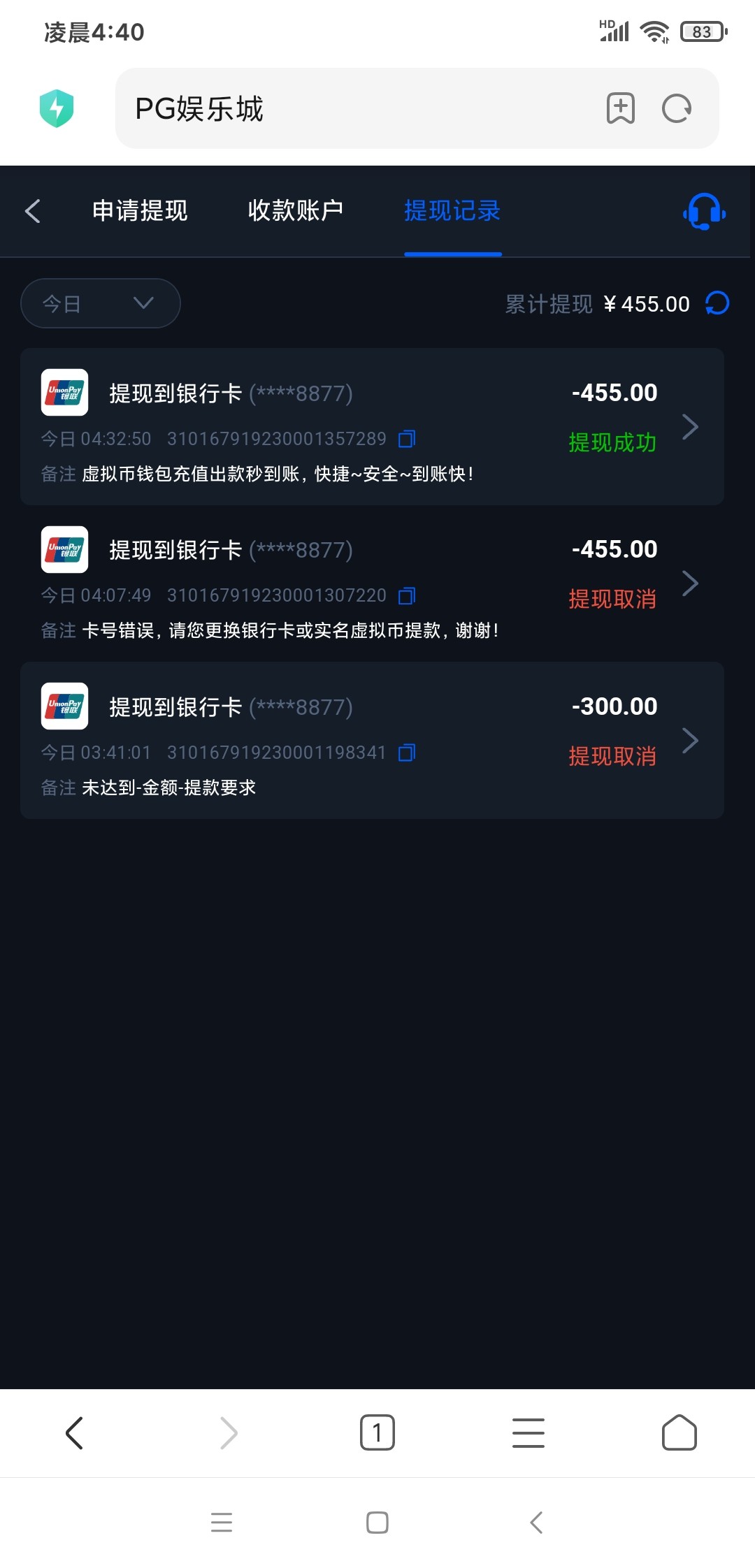Screen dimensions: 755x1568
Task: Reload the page from the address bar
Action: [677, 108]
